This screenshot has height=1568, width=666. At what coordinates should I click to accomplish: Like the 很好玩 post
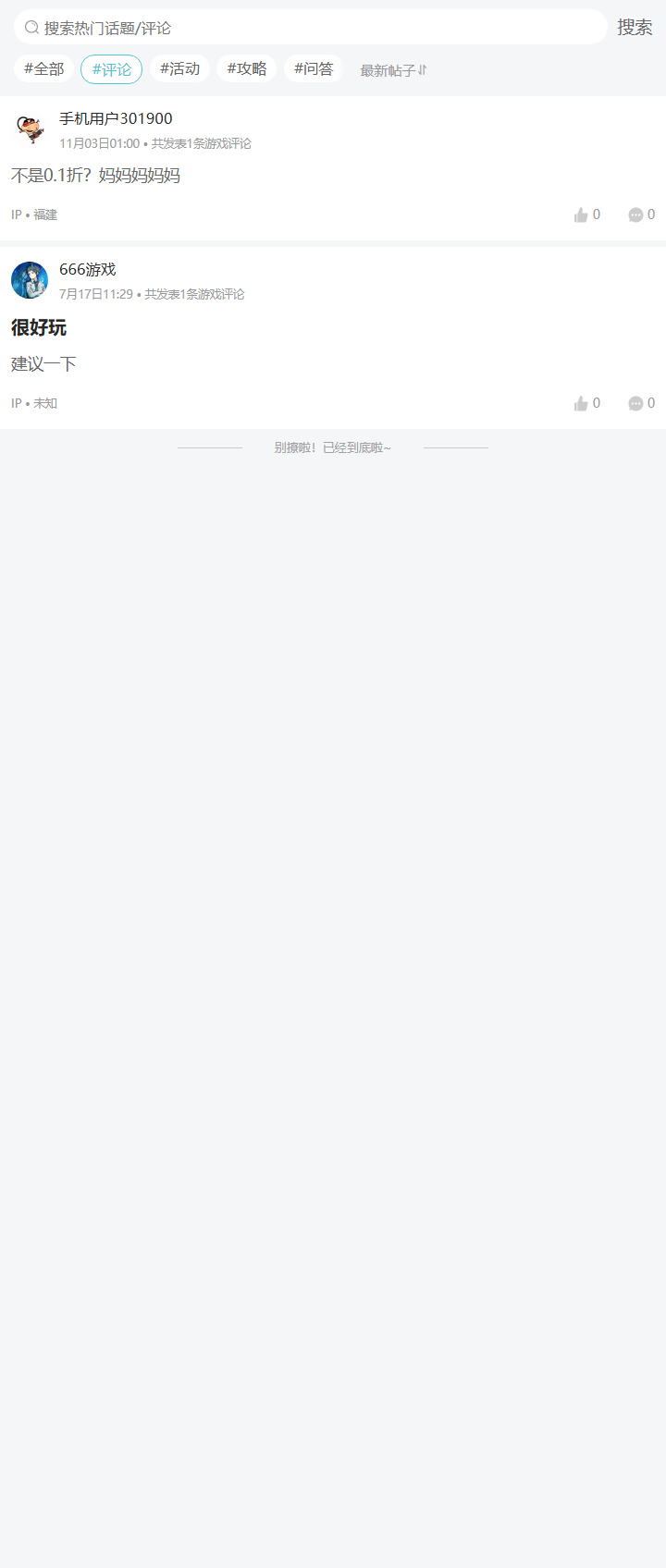586,403
